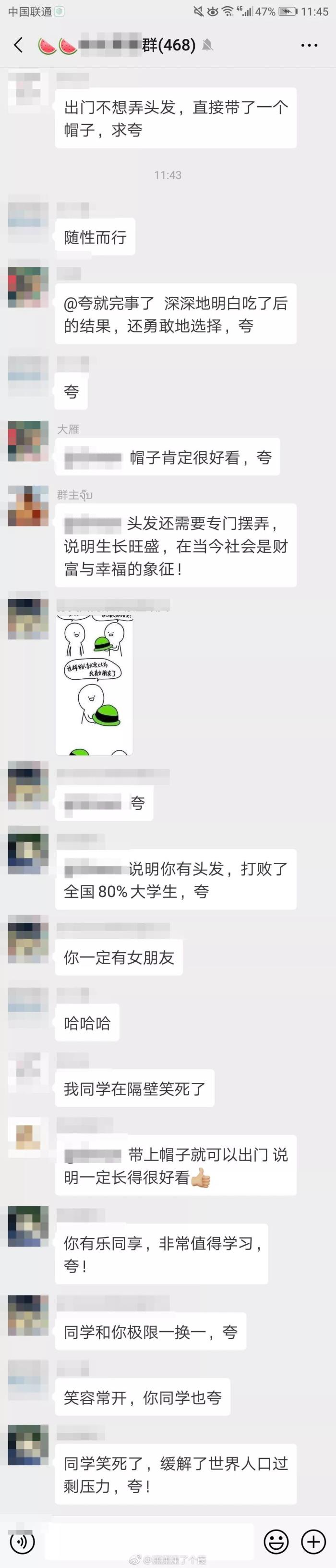Go back from the group chat
The height and width of the screenshot is (1568, 336).
(18, 45)
